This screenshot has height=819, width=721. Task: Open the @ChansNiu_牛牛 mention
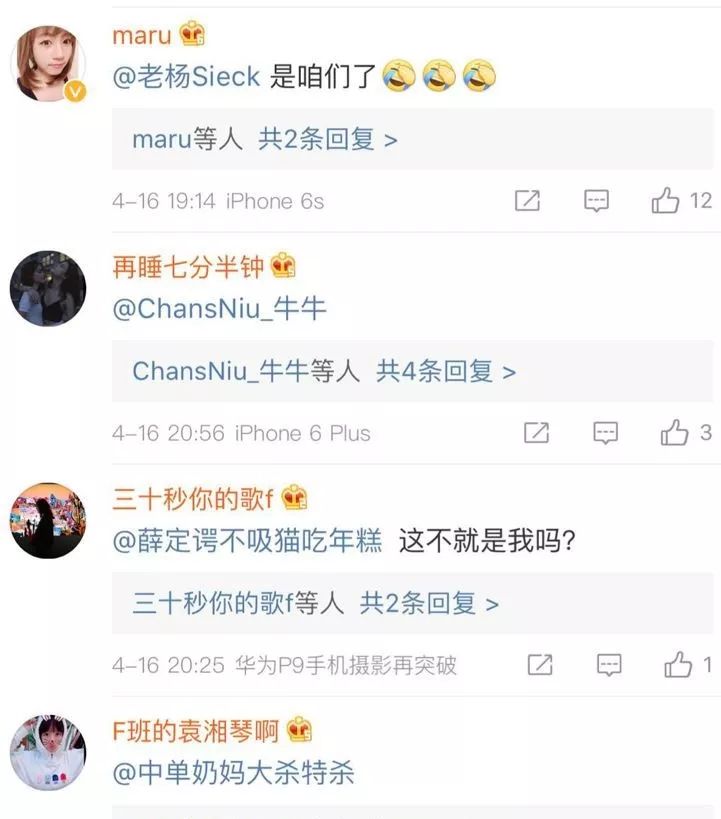pos(220,309)
